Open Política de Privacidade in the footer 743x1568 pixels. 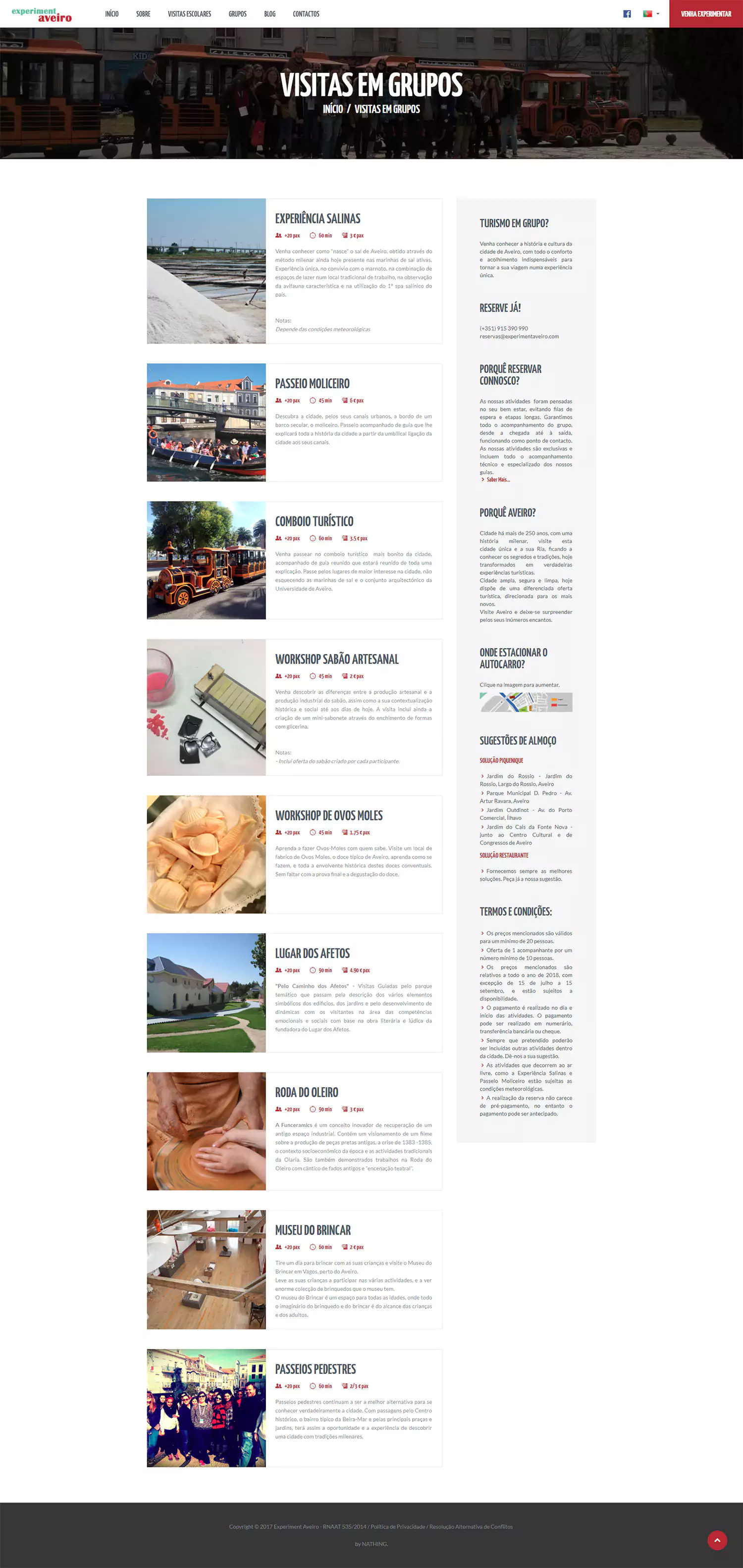pyautogui.click(x=398, y=1526)
